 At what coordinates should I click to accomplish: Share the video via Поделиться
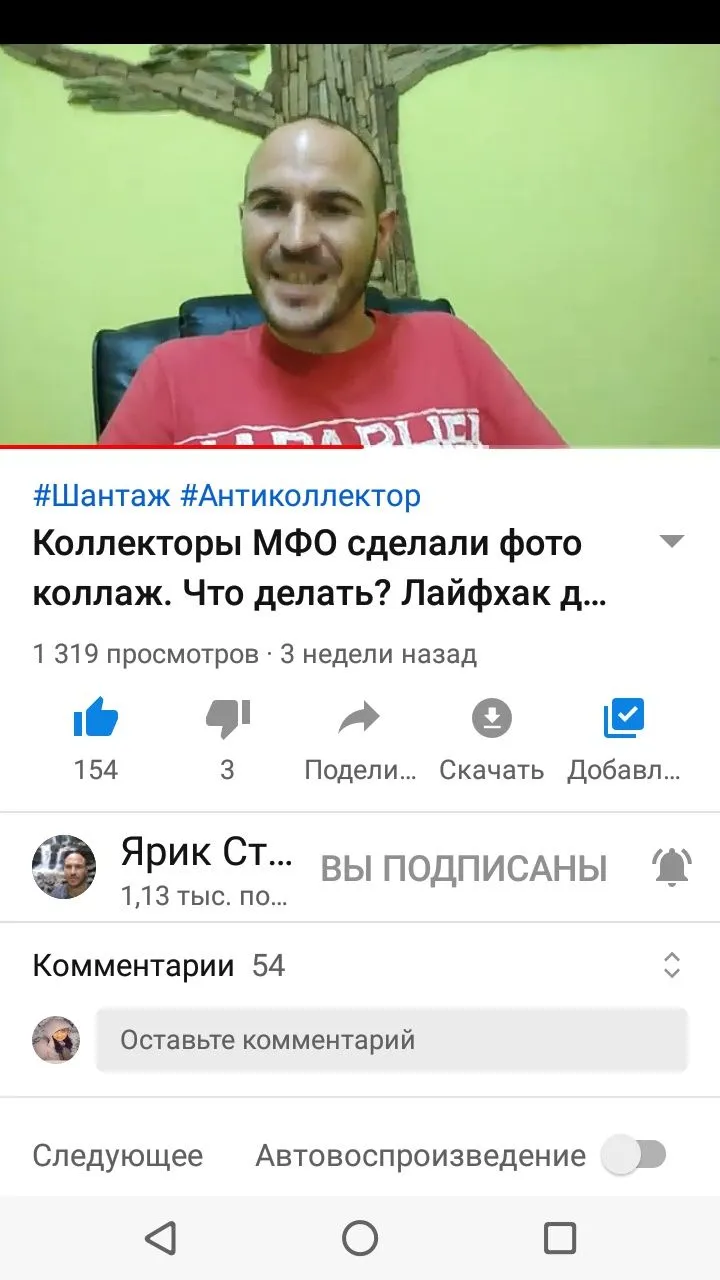(x=359, y=720)
